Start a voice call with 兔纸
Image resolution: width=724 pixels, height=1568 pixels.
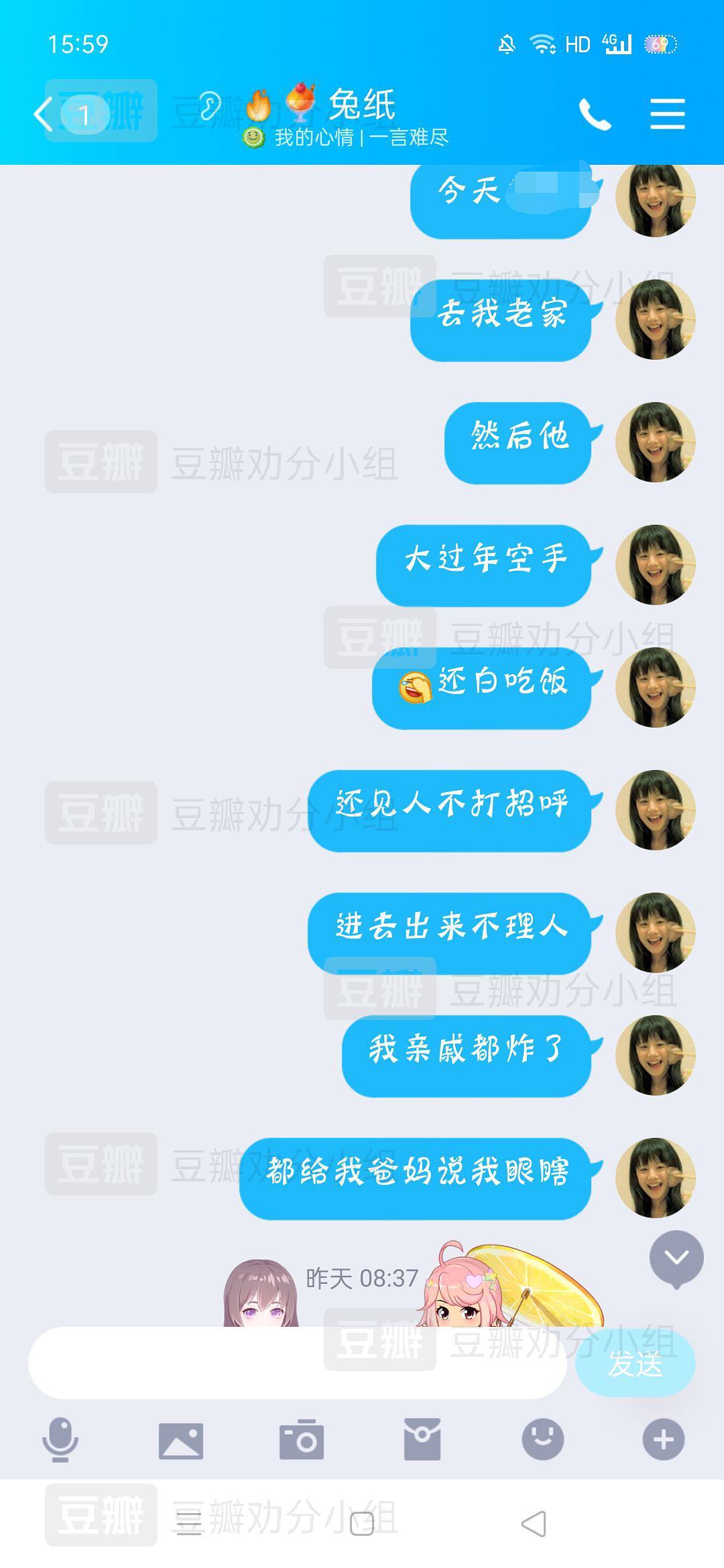[595, 115]
